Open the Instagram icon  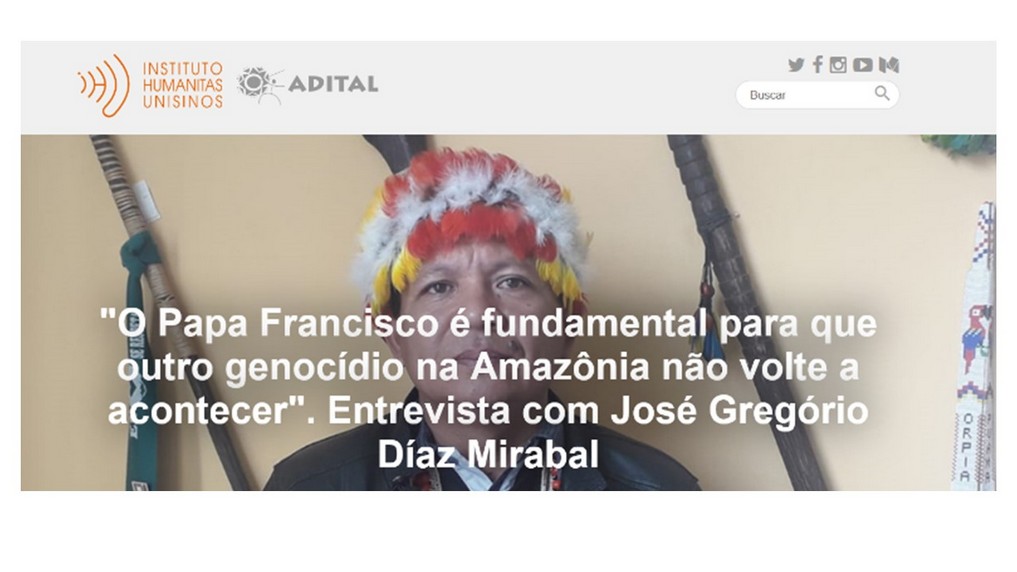pyautogui.click(x=838, y=65)
